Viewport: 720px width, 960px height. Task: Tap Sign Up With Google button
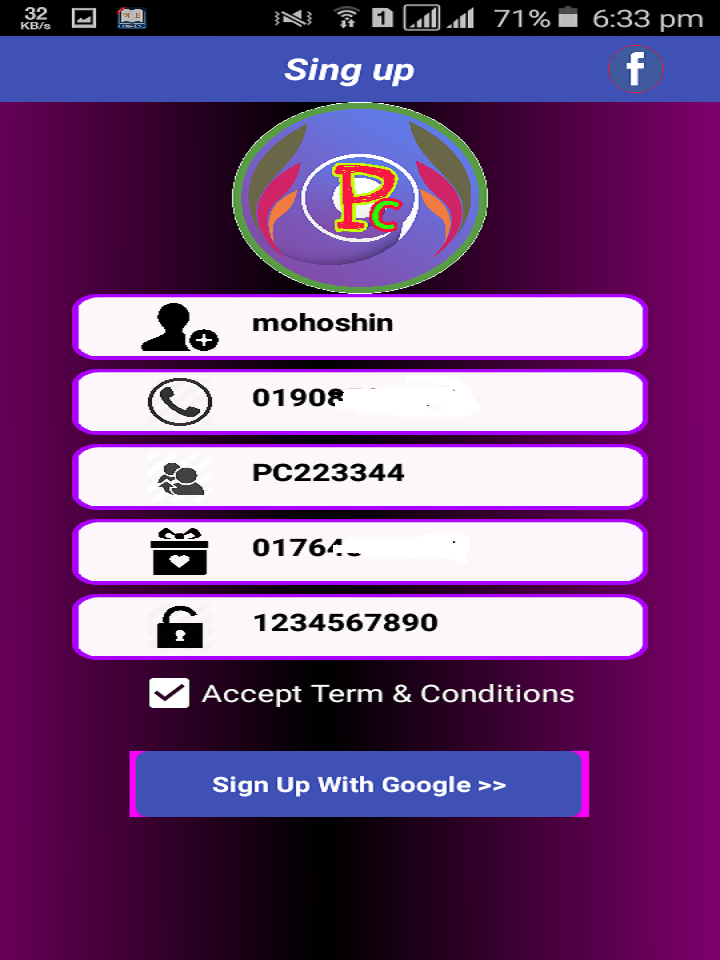358,784
